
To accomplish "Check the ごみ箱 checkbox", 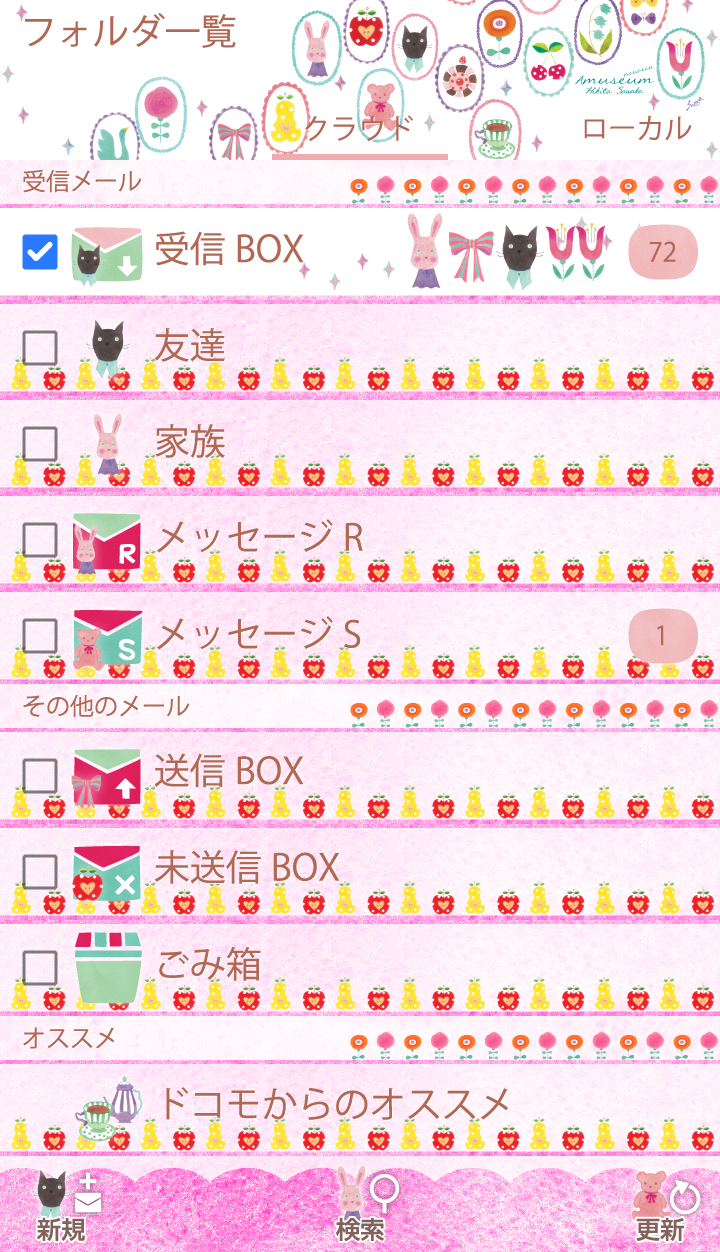I will click(x=40, y=968).
